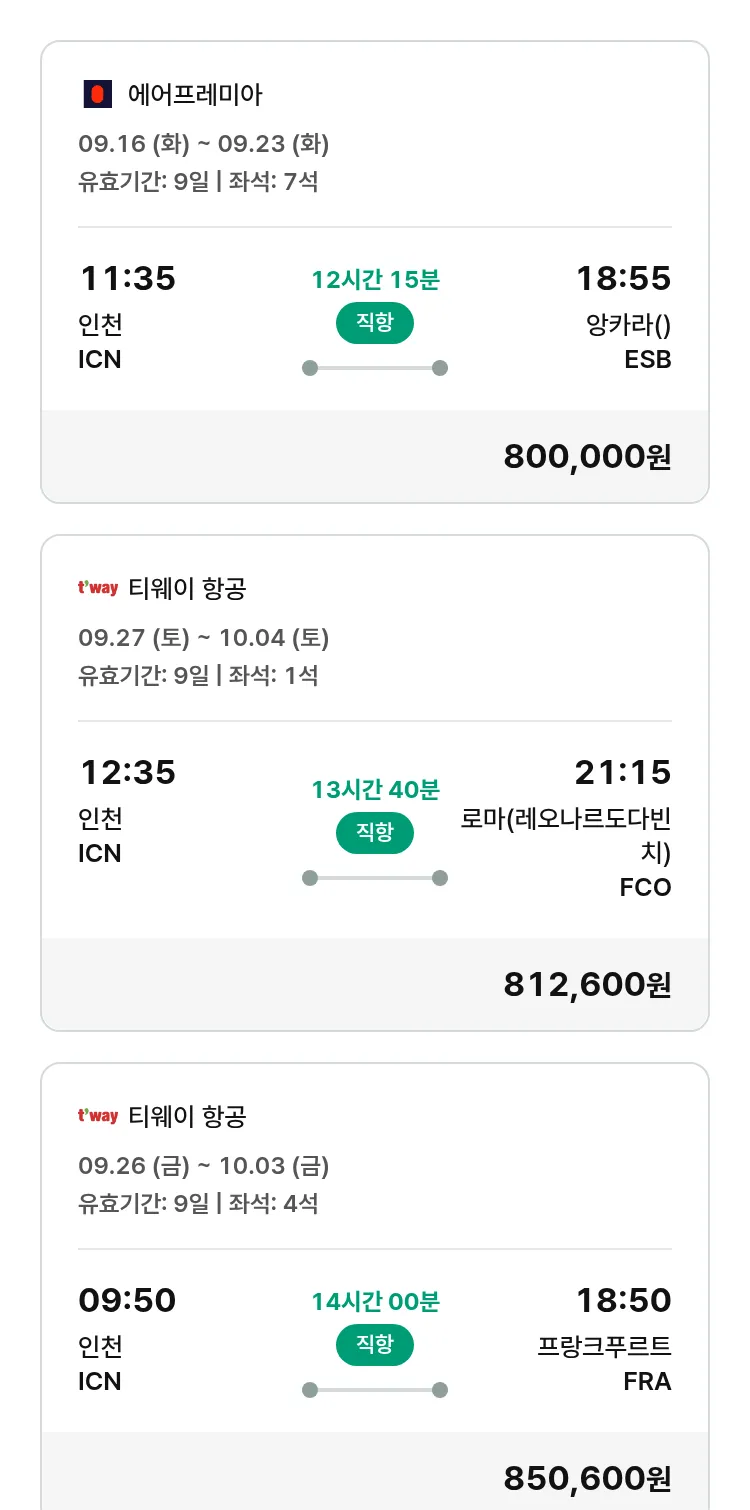
Task: Select the 직항 badge on the Frankfurt flight
Action: coord(374,1345)
